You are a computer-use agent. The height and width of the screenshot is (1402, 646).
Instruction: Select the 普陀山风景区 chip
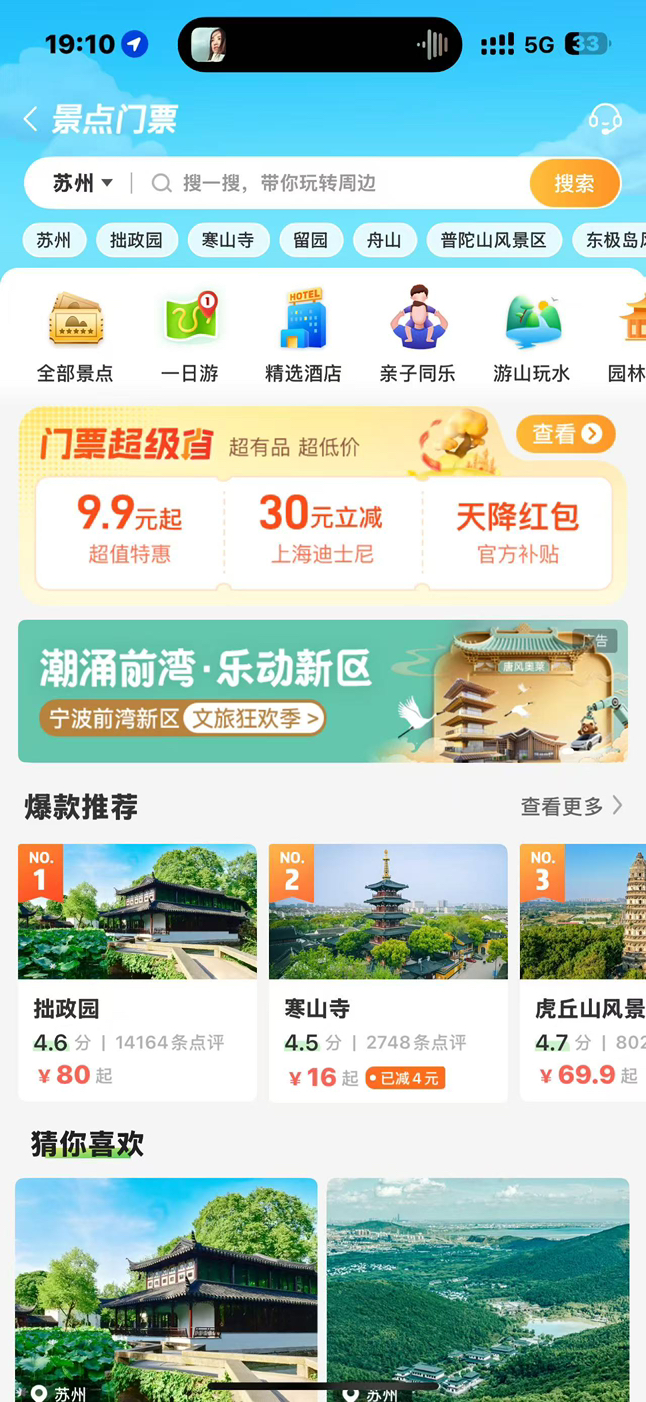coord(493,240)
